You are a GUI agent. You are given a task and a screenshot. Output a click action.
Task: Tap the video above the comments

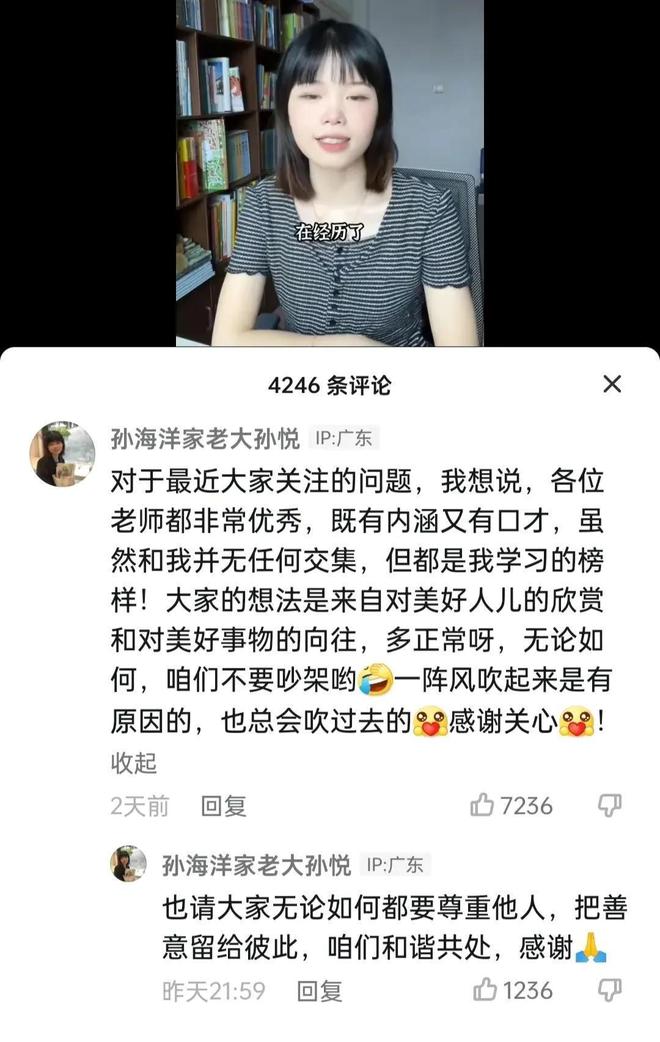(330, 172)
